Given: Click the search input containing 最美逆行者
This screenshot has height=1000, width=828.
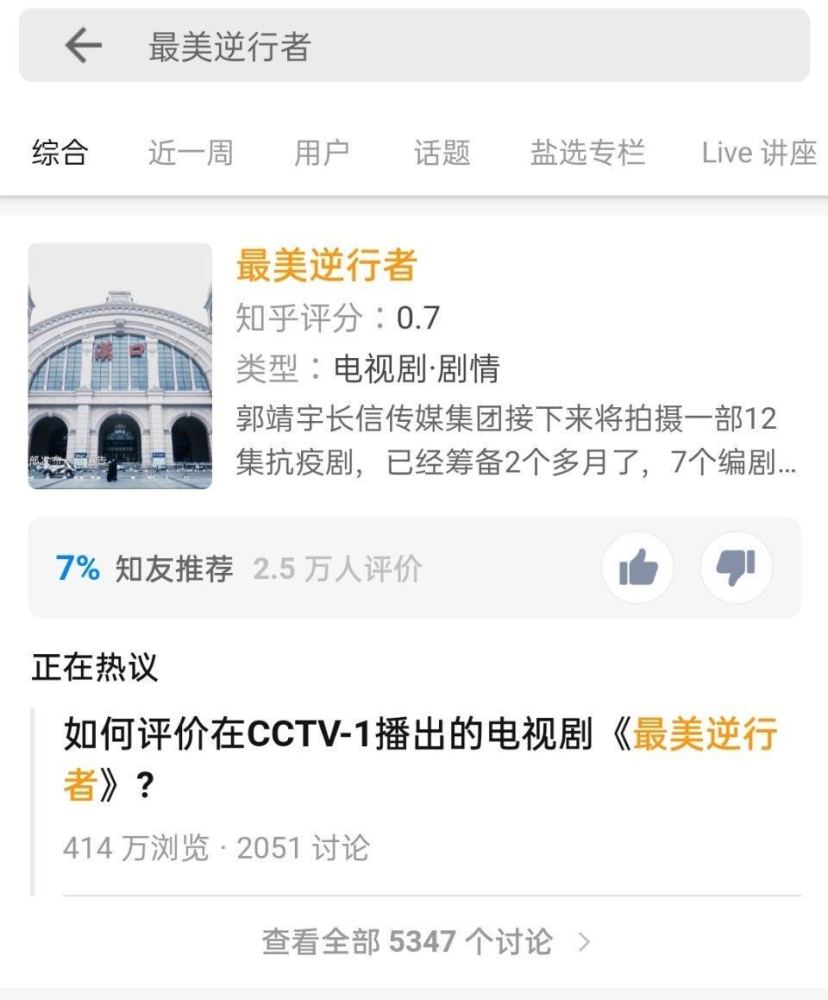Looking at the screenshot, I should [300, 44].
